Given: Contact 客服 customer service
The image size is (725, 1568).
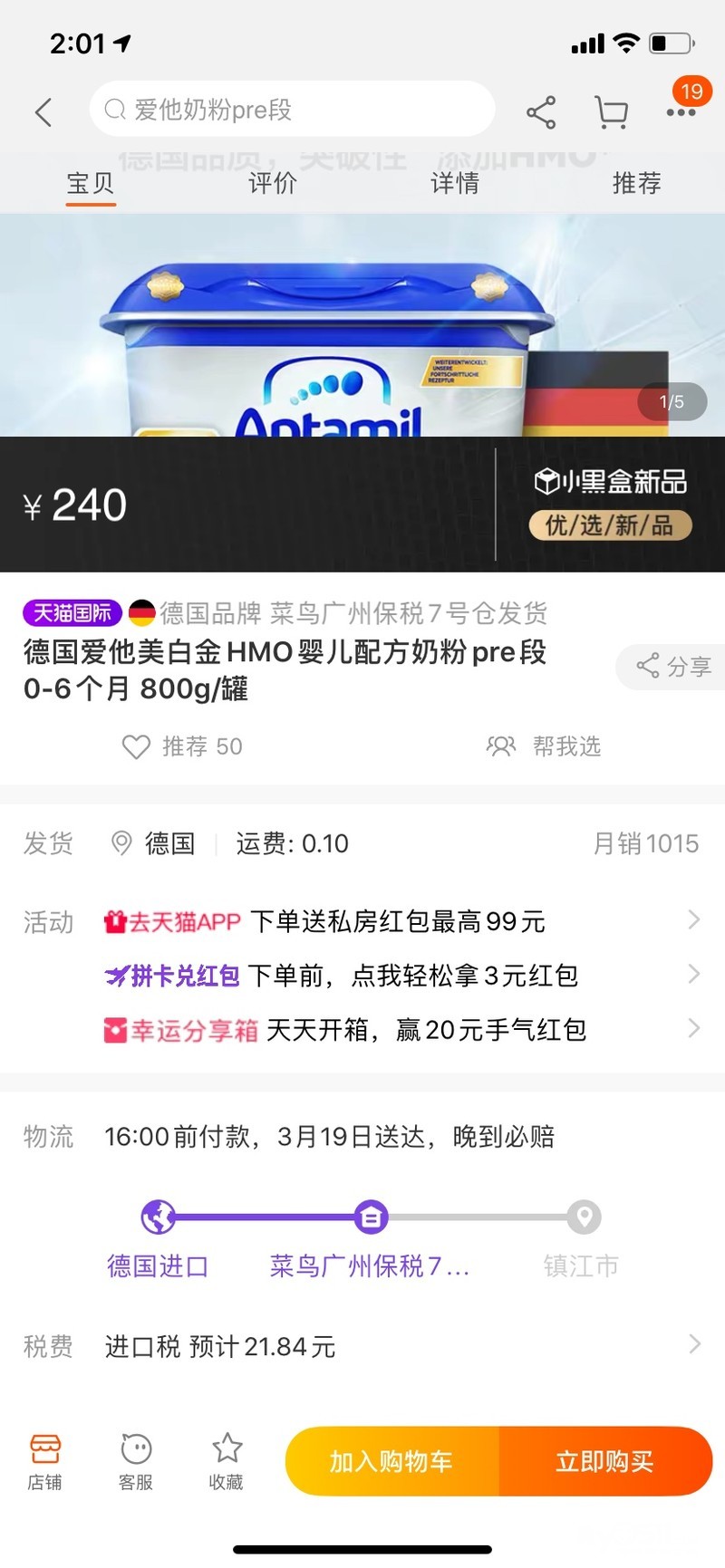Looking at the screenshot, I should [136, 1461].
